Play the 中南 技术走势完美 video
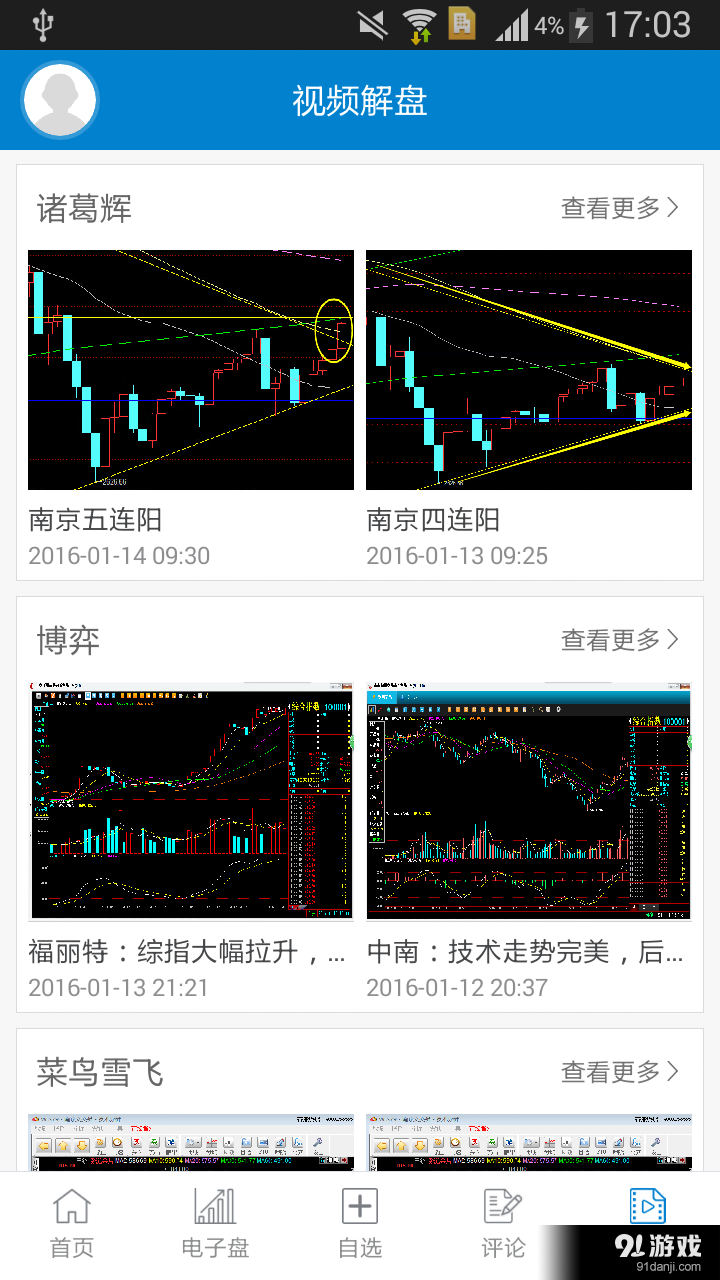 pyautogui.click(x=529, y=801)
